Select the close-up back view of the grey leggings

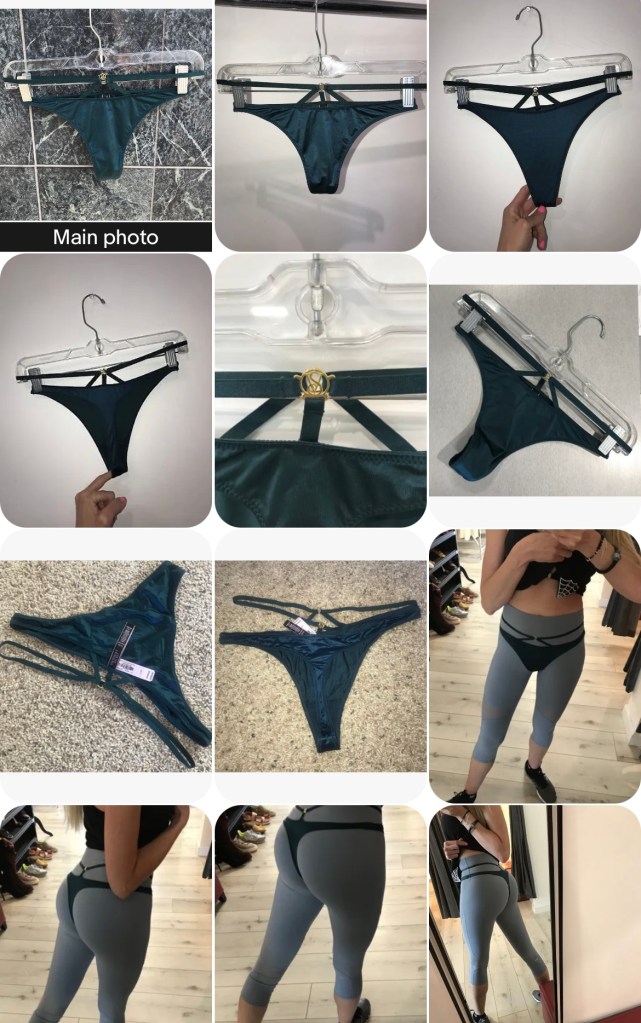320,913
